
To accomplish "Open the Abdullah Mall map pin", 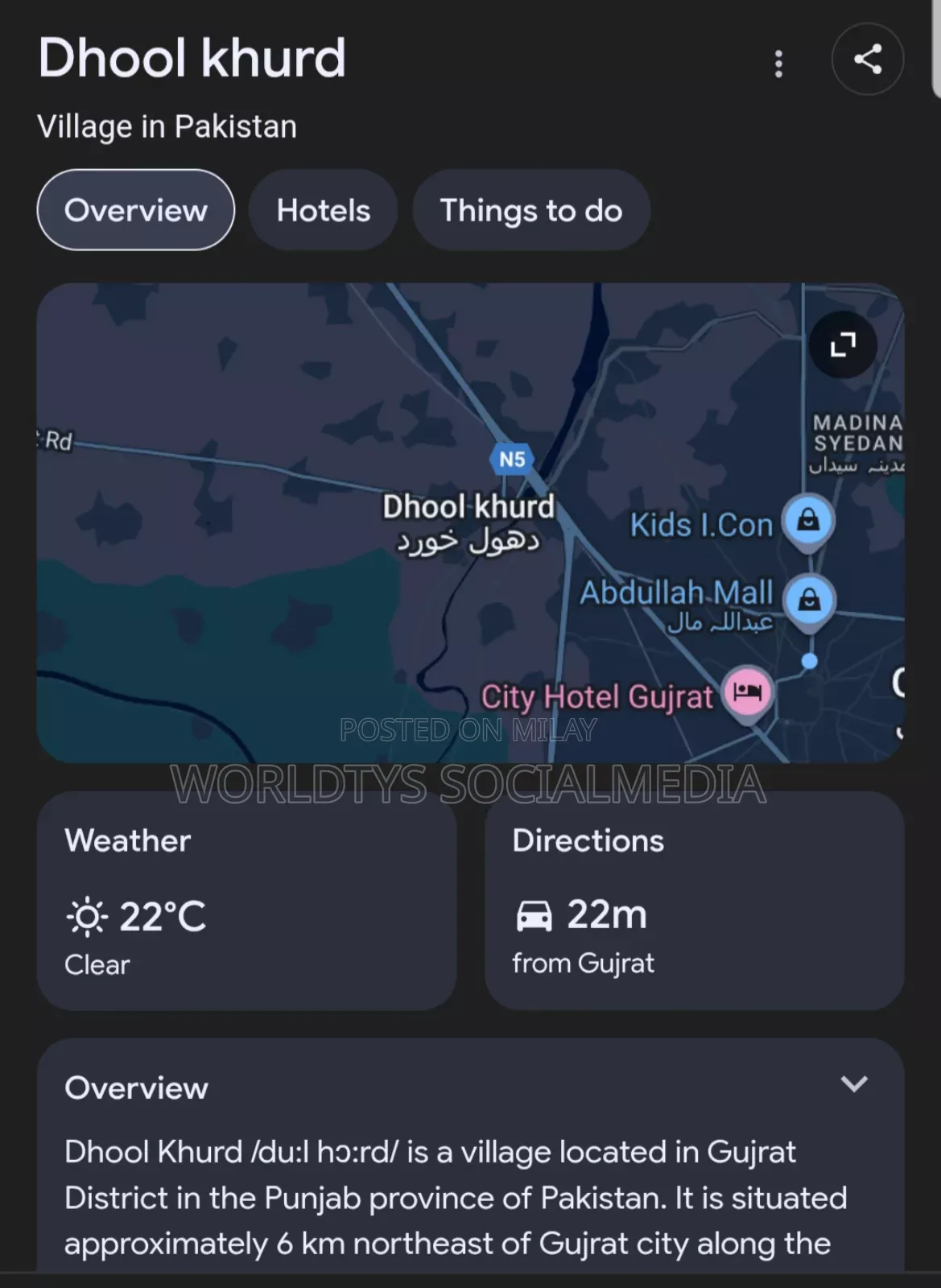I will coord(809,600).
